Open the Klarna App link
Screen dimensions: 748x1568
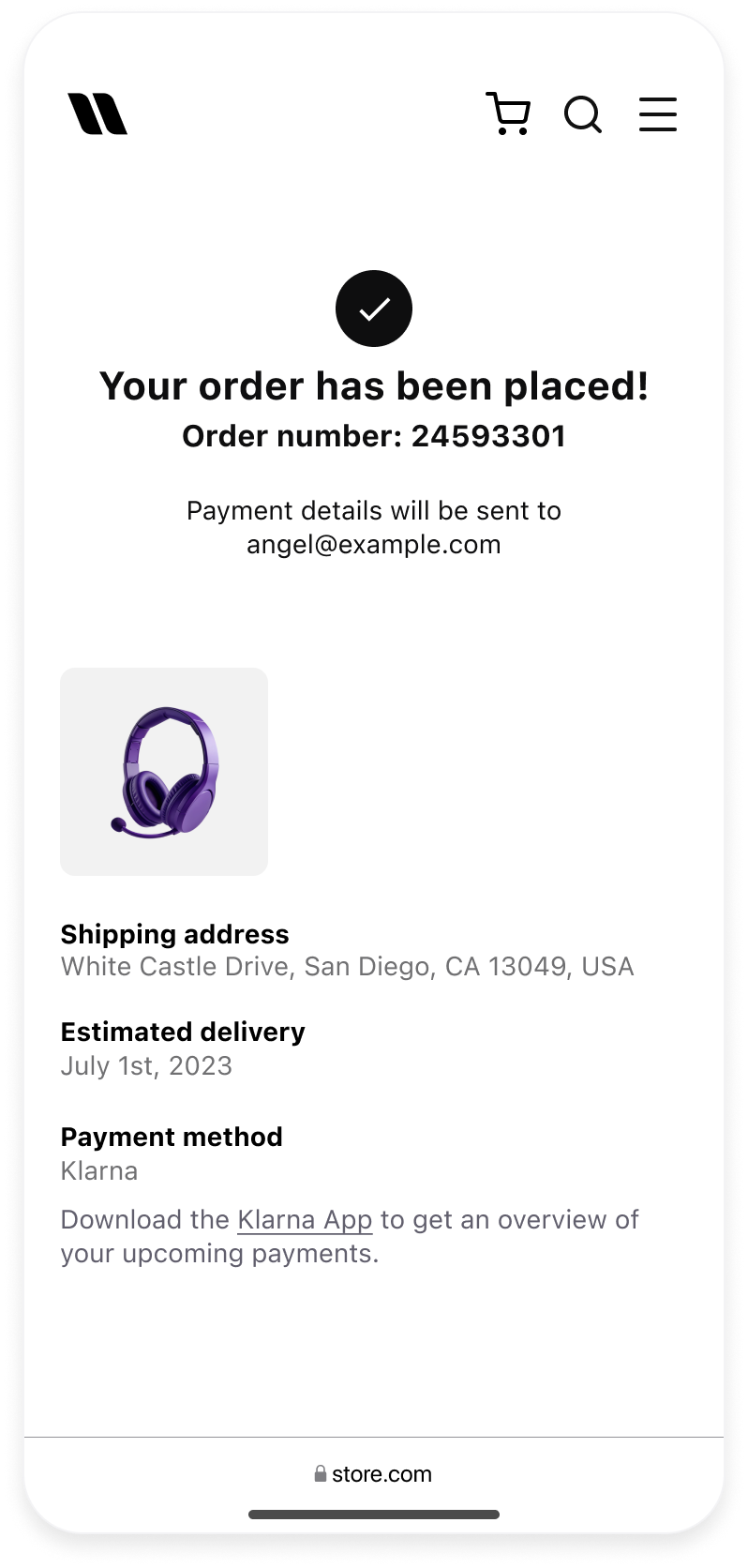coord(305,1219)
